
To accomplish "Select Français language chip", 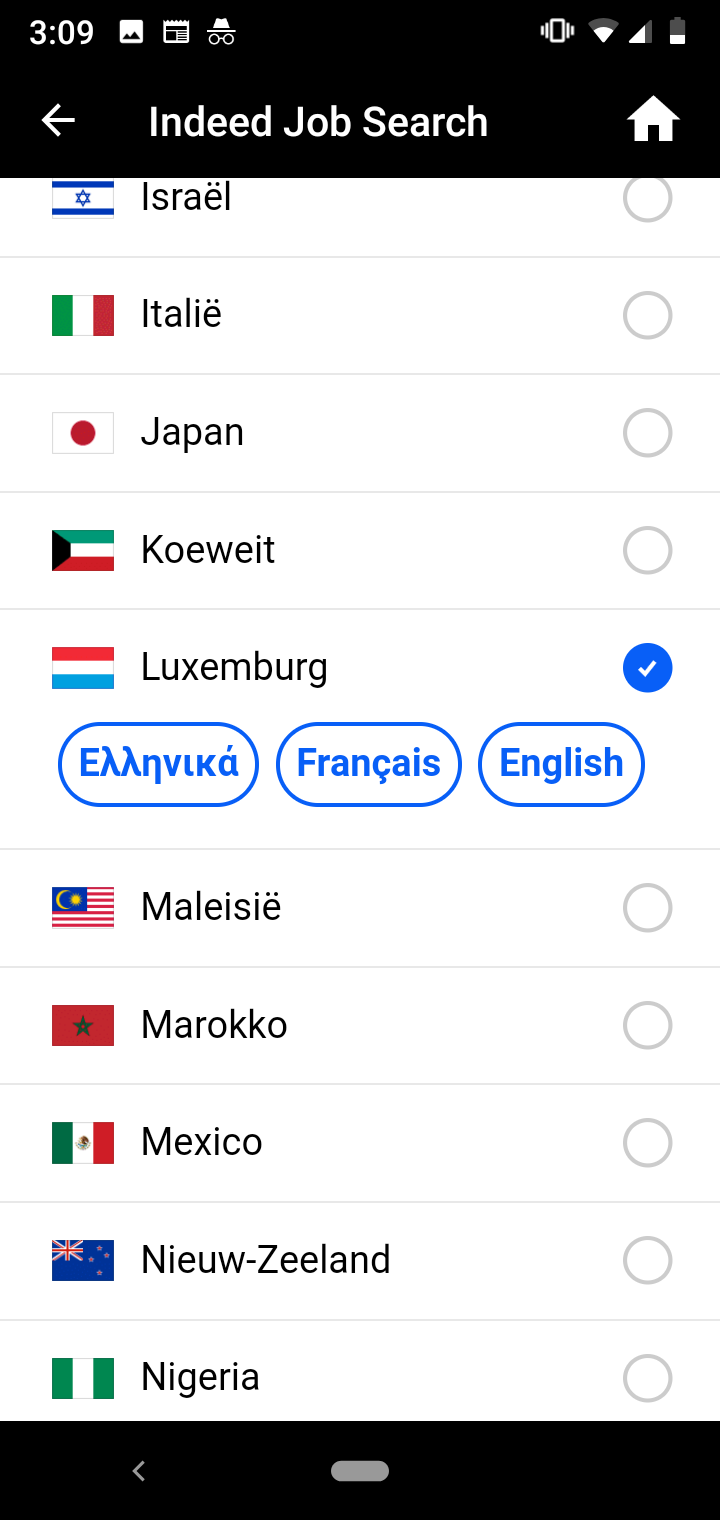I will 369,764.
